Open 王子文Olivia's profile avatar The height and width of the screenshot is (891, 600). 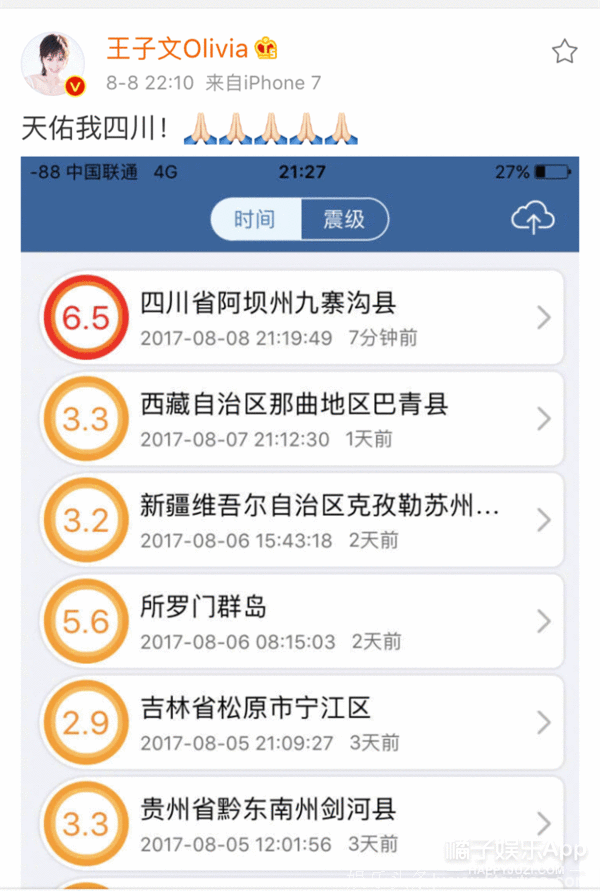coord(53,62)
